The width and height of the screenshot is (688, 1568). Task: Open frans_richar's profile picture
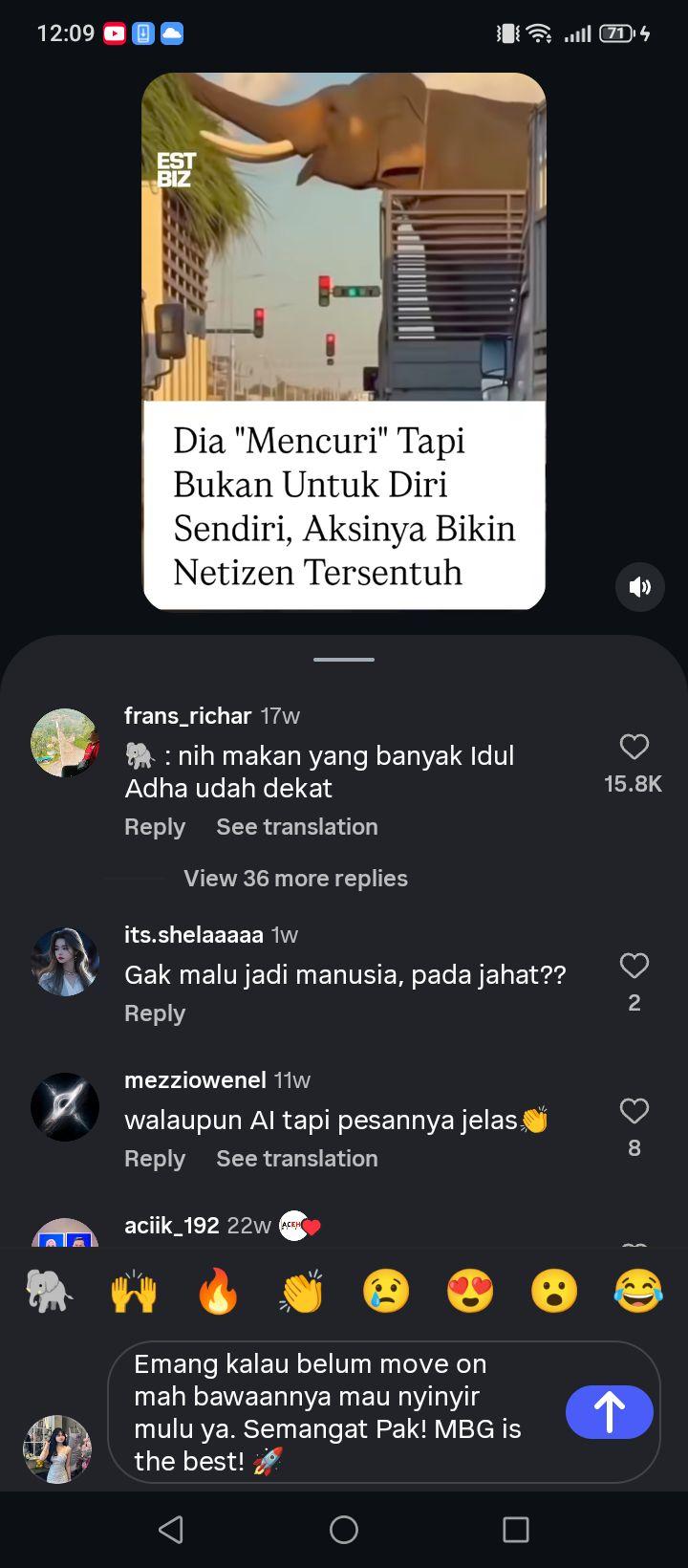[x=65, y=743]
